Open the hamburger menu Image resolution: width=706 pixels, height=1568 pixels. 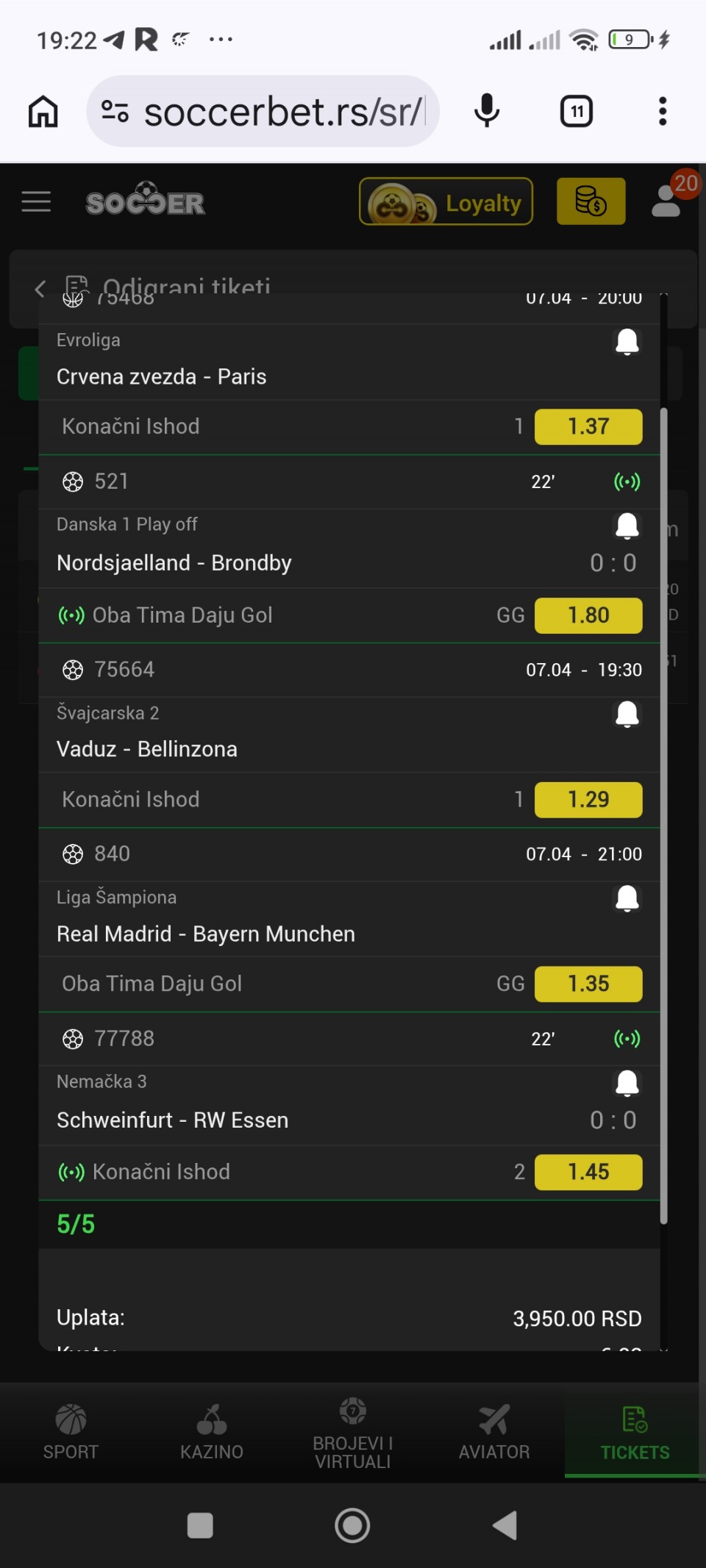pyautogui.click(x=36, y=201)
